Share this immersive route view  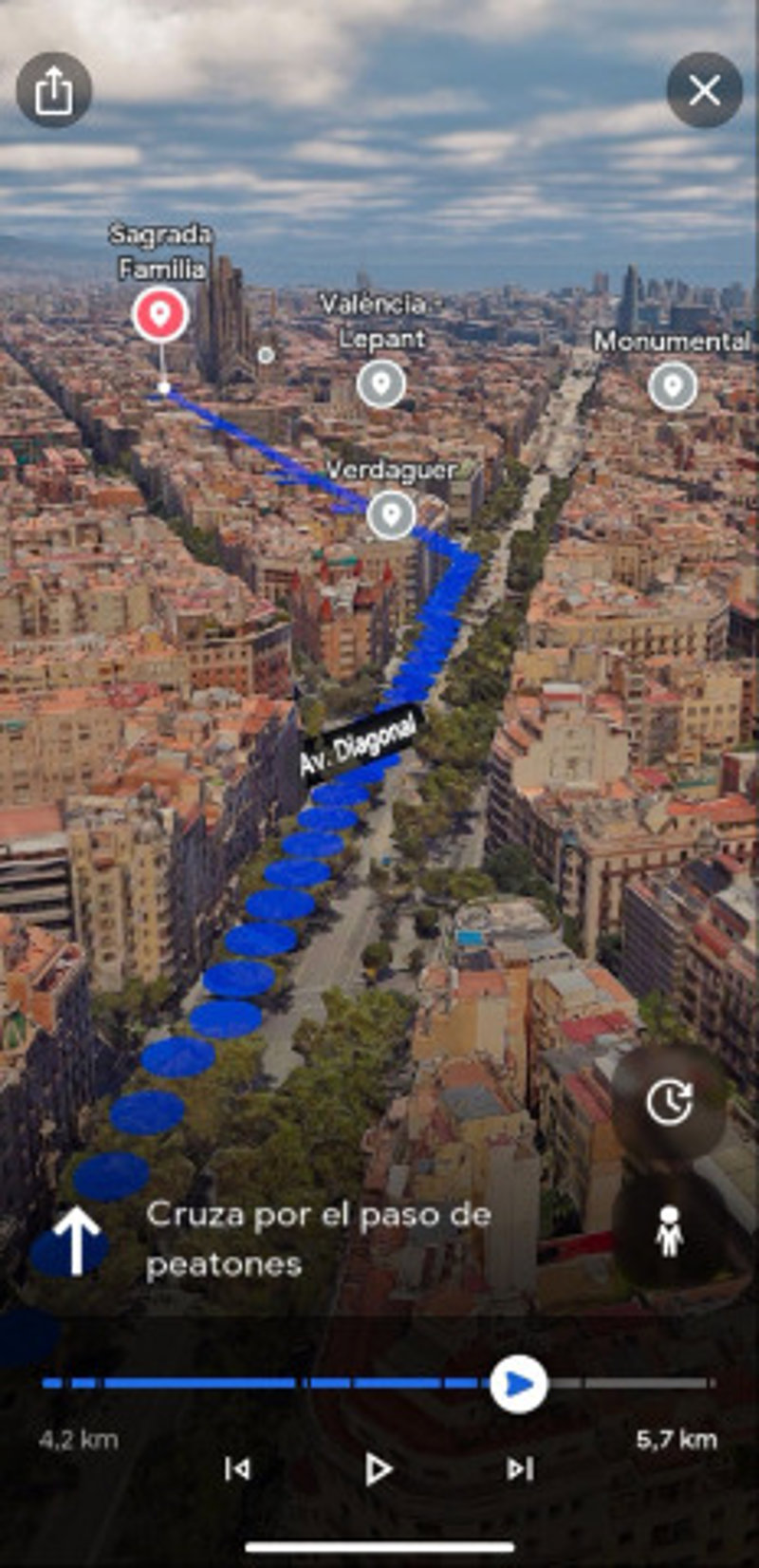(53, 91)
